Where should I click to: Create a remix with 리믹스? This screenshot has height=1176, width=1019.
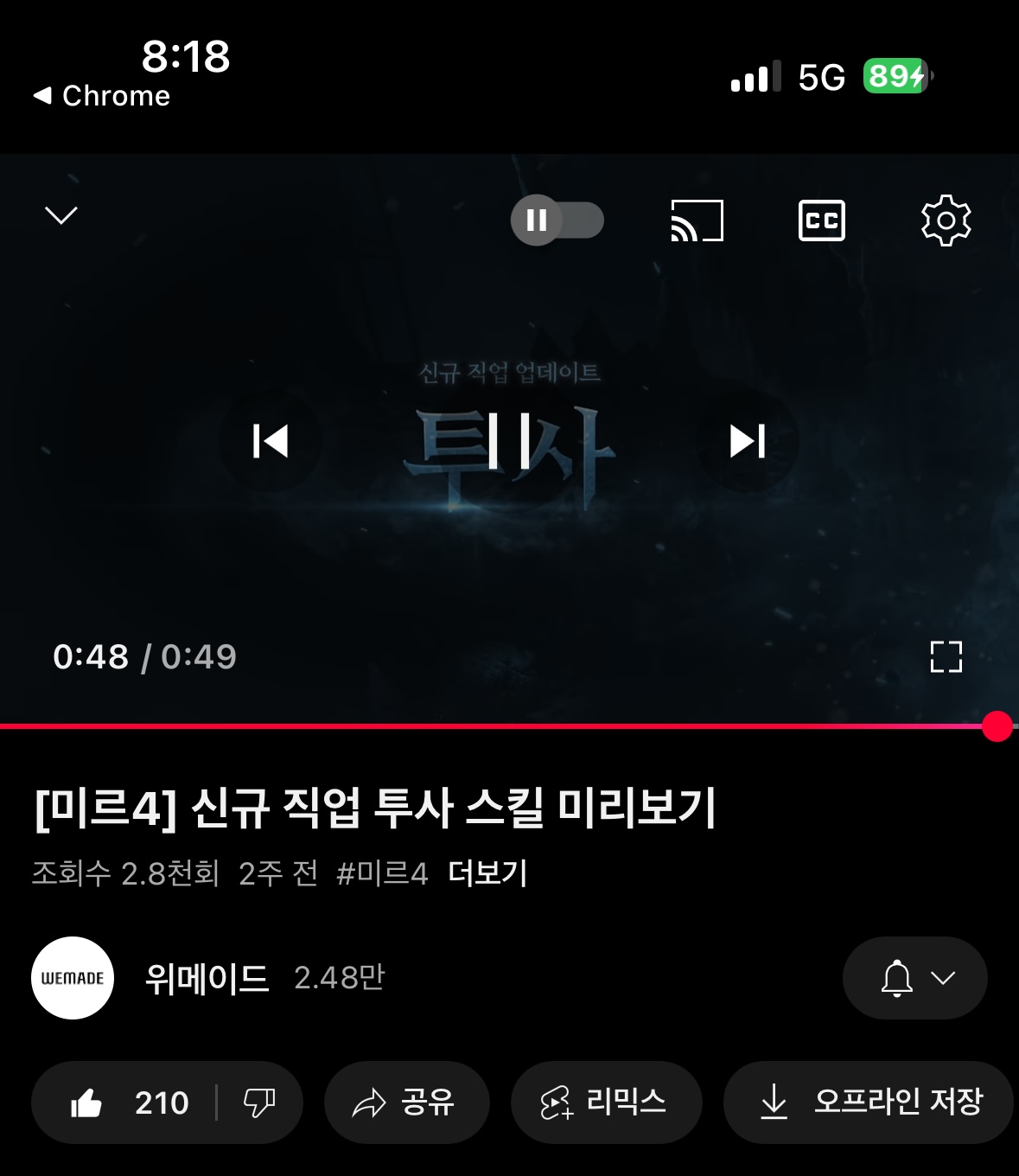605,1102
